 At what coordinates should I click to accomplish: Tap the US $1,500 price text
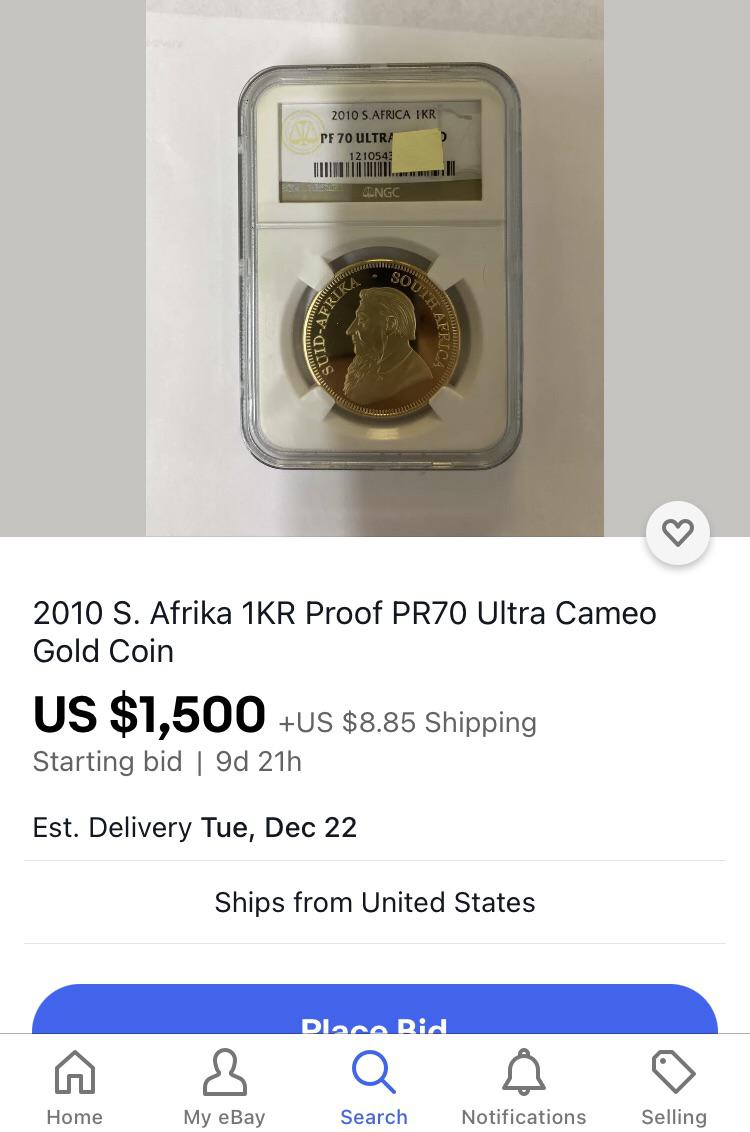coord(150,714)
